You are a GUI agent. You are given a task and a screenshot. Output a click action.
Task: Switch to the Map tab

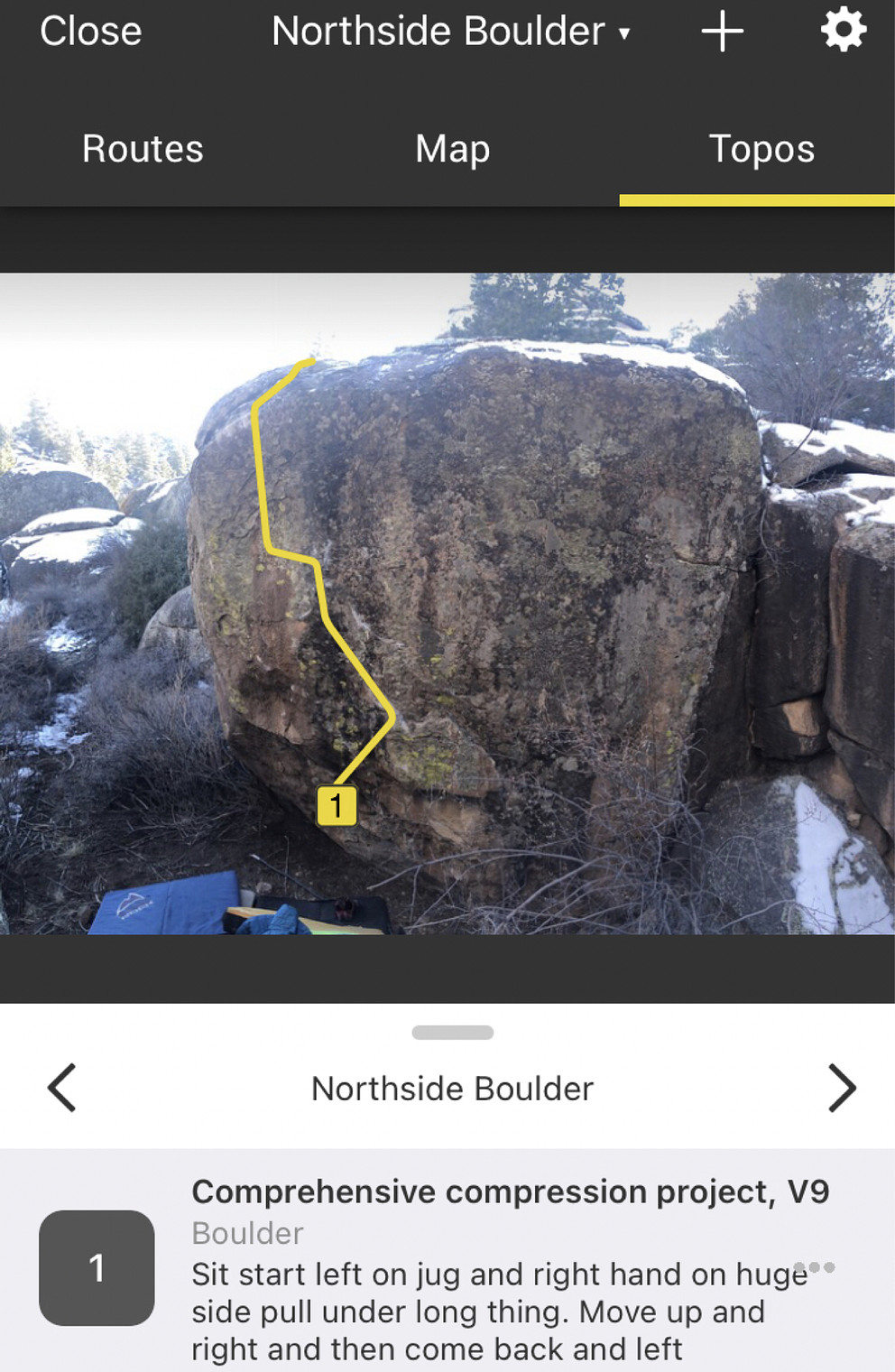(452, 149)
